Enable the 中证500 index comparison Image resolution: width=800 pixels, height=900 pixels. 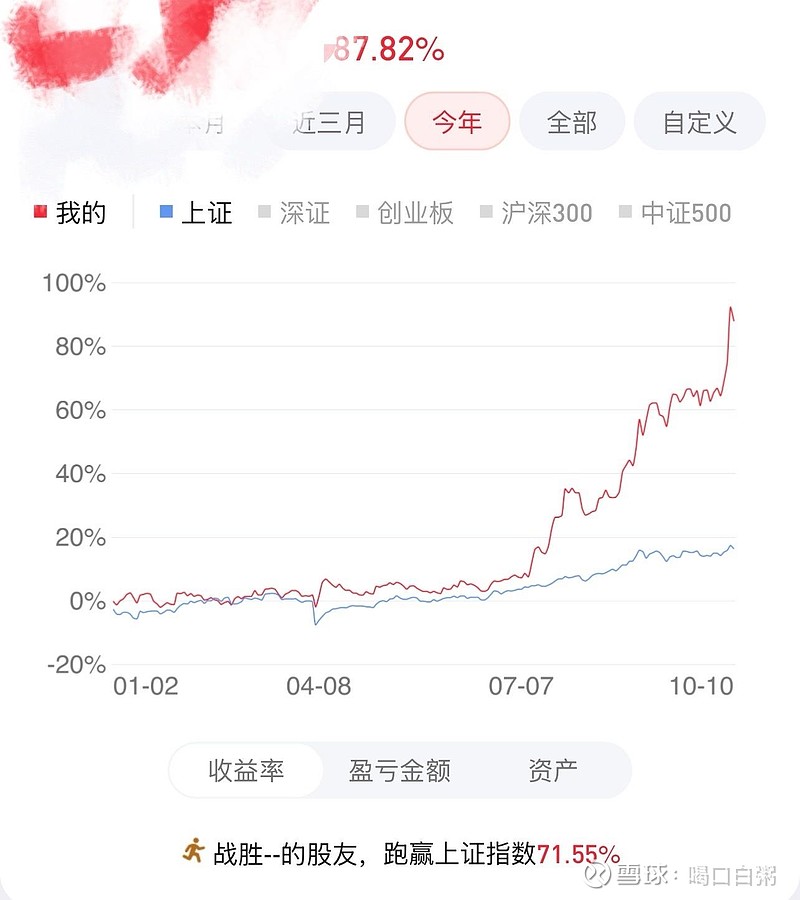click(x=675, y=212)
